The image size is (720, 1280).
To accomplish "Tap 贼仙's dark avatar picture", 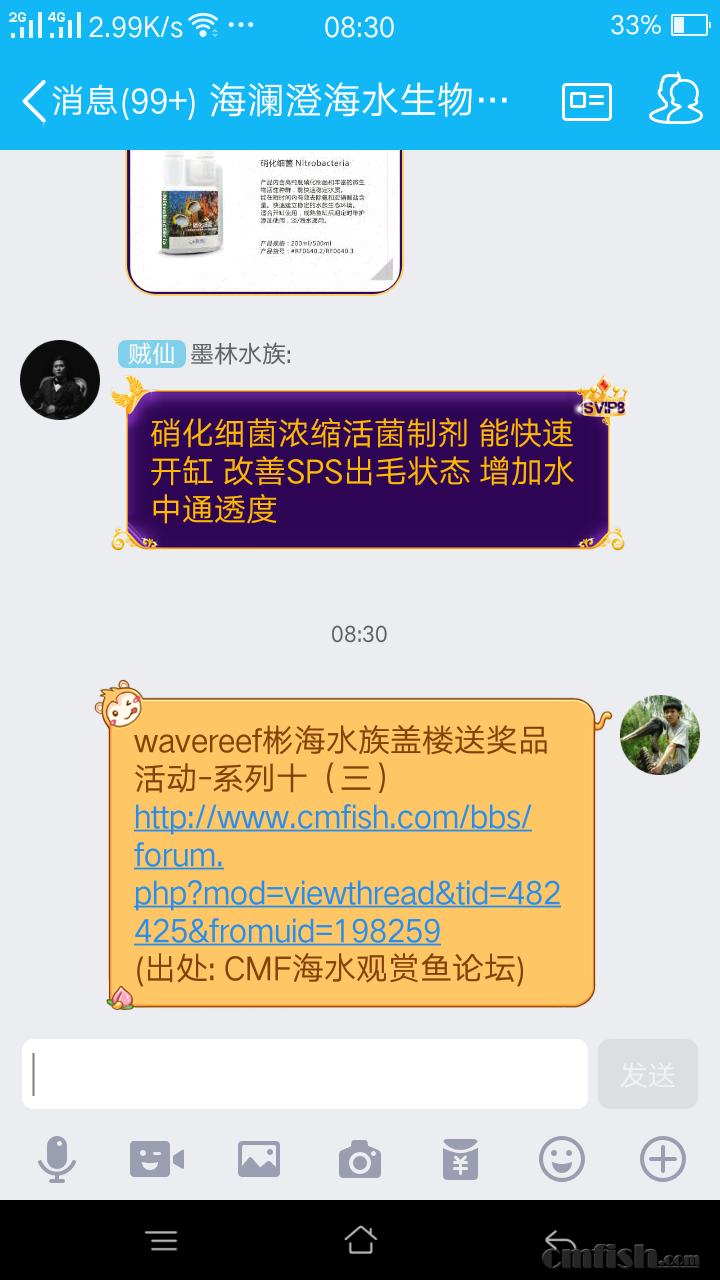I will pyautogui.click(x=59, y=379).
